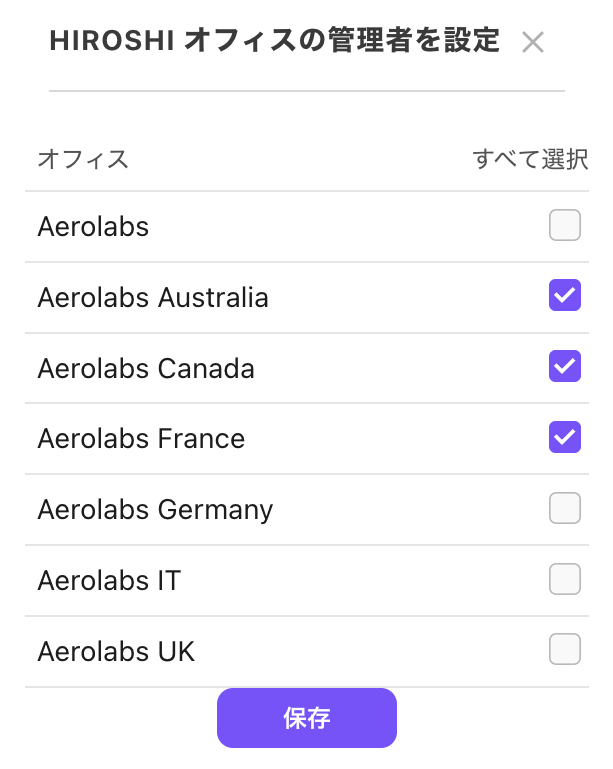
Task: Save settings with the 保存 button
Action: pos(307,718)
